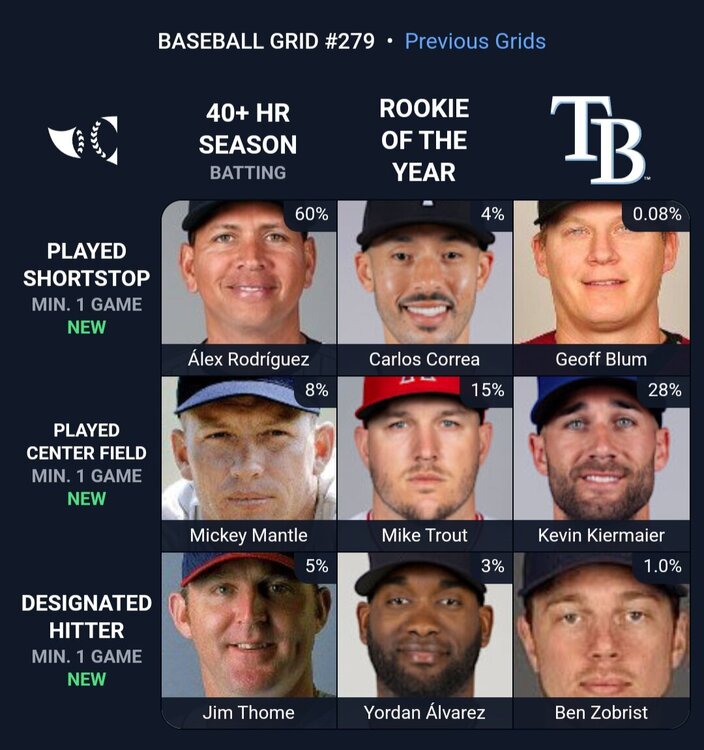The width and height of the screenshot is (704, 750).
Task: View the Mickey Mantle grid cell
Action: [x=249, y=463]
